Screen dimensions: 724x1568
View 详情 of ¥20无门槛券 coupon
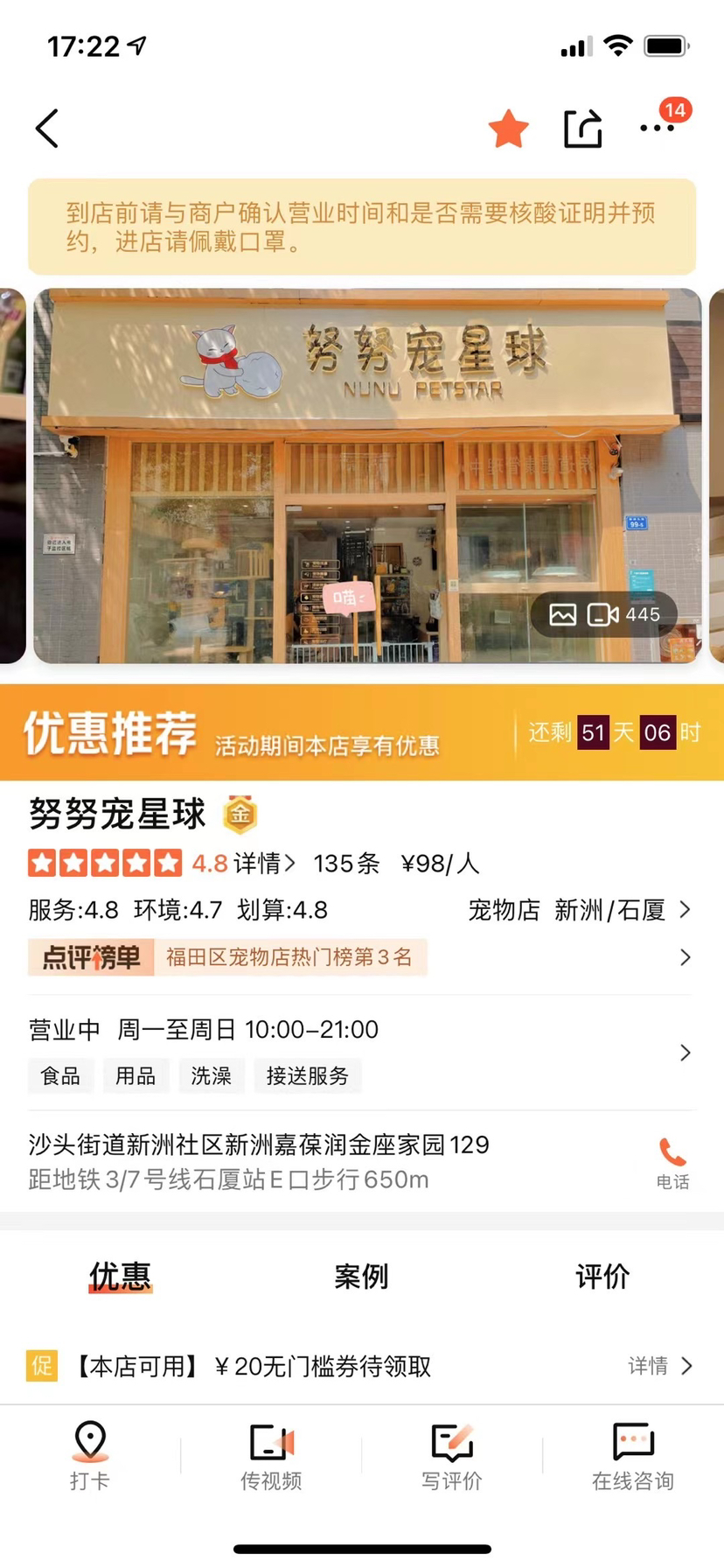click(660, 1366)
